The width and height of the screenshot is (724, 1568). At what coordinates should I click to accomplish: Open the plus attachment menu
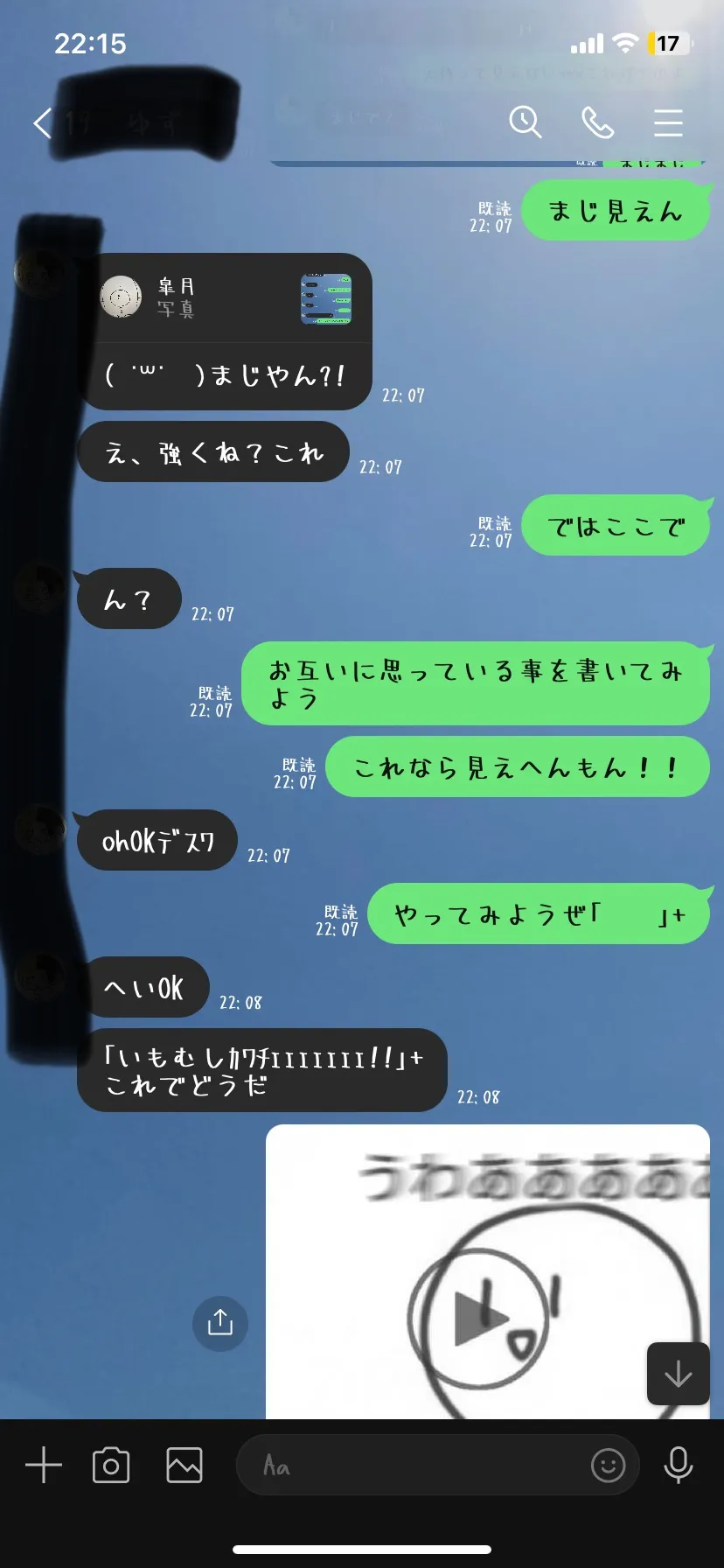tap(44, 1465)
